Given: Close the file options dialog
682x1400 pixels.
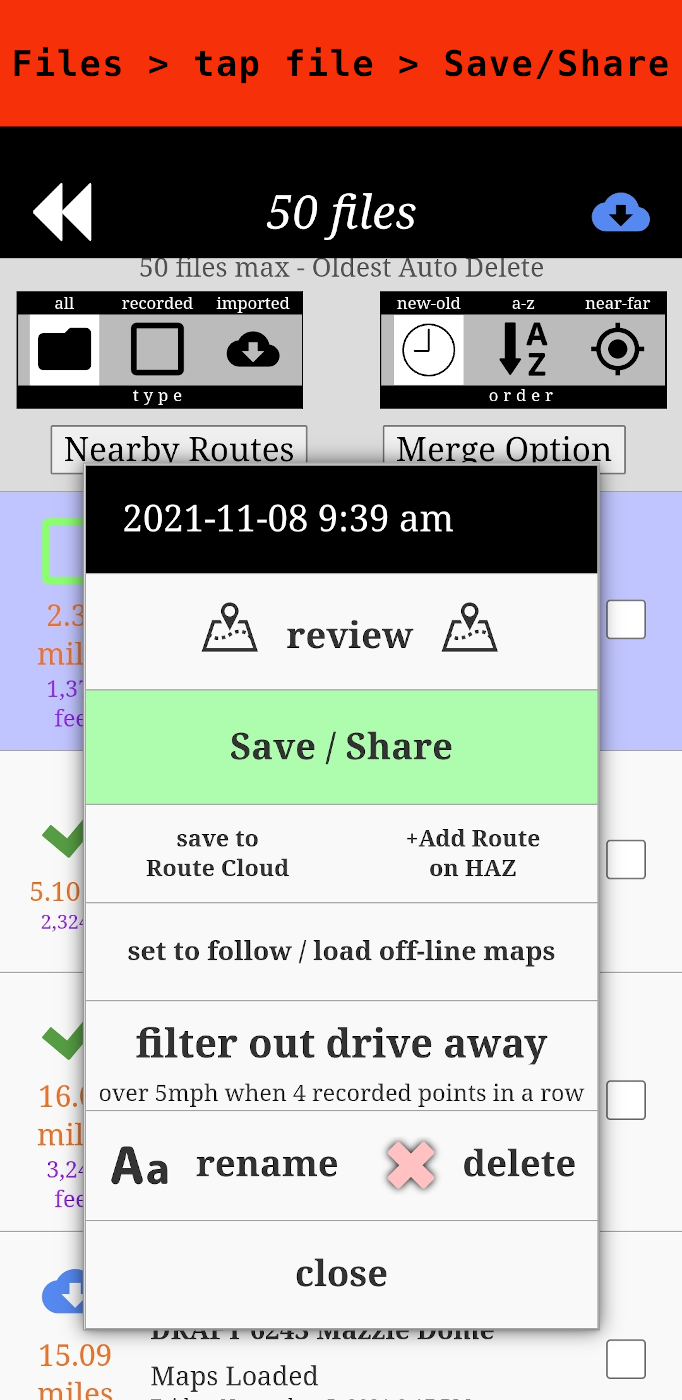Looking at the screenshot, I should [341, 1273].
